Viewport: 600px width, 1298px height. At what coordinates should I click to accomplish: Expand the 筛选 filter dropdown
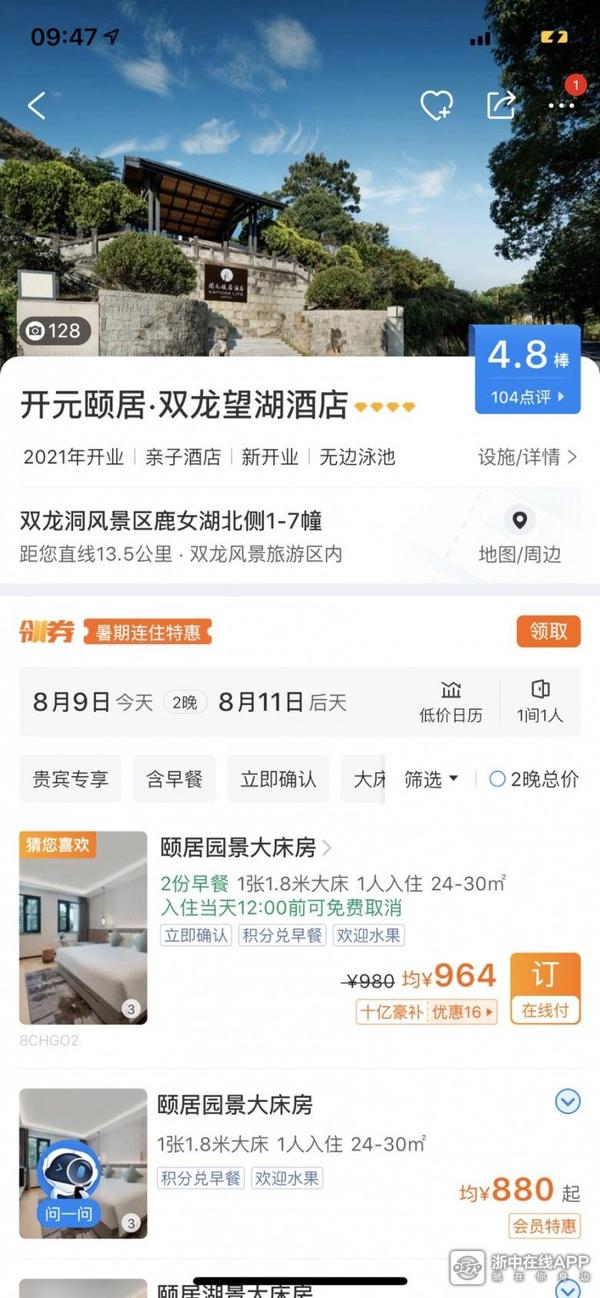point(431,779)
